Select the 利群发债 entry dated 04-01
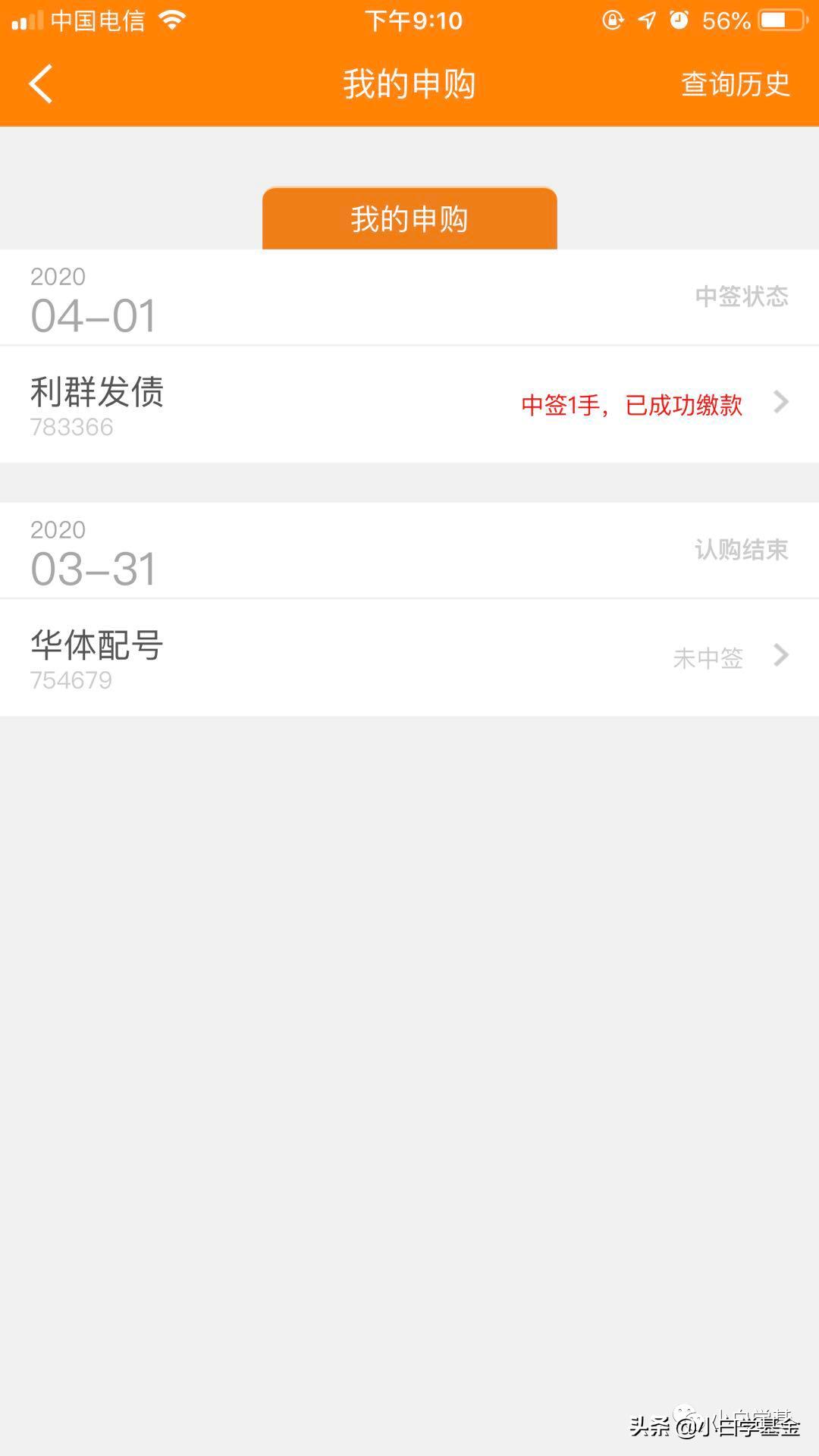Viewport: 819px width, 1456px height. [x=99, y=393]
